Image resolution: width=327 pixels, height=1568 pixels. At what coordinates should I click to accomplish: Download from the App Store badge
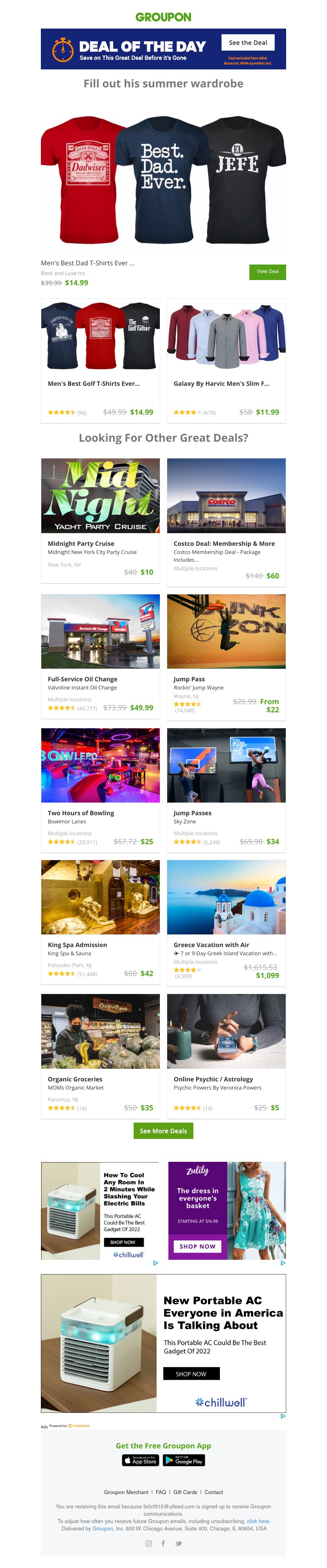[140, 1460]
